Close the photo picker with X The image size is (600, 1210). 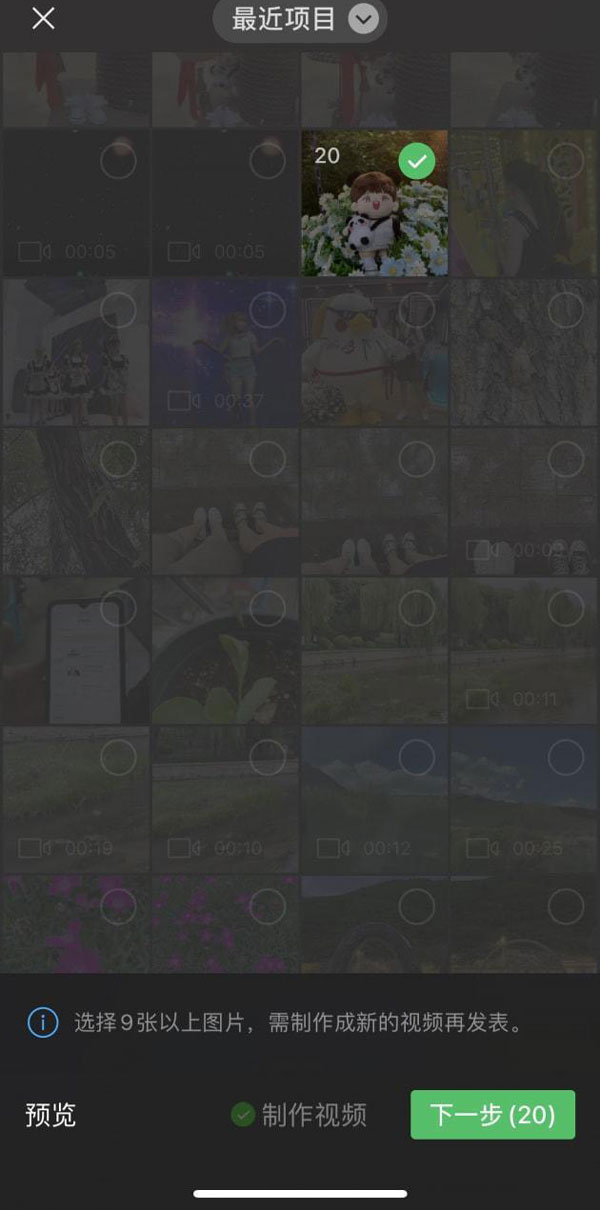[43, 18]
